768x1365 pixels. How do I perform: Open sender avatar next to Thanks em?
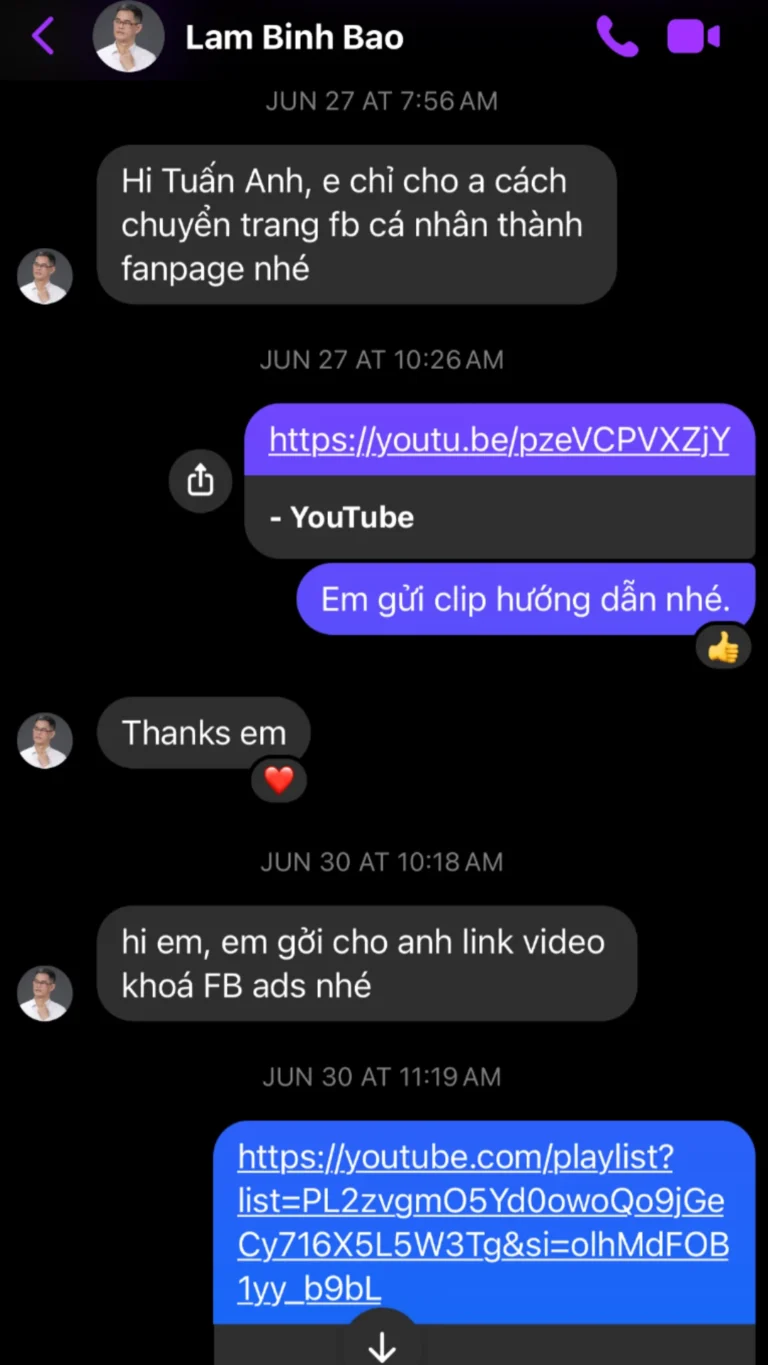(x=45, y=740)
